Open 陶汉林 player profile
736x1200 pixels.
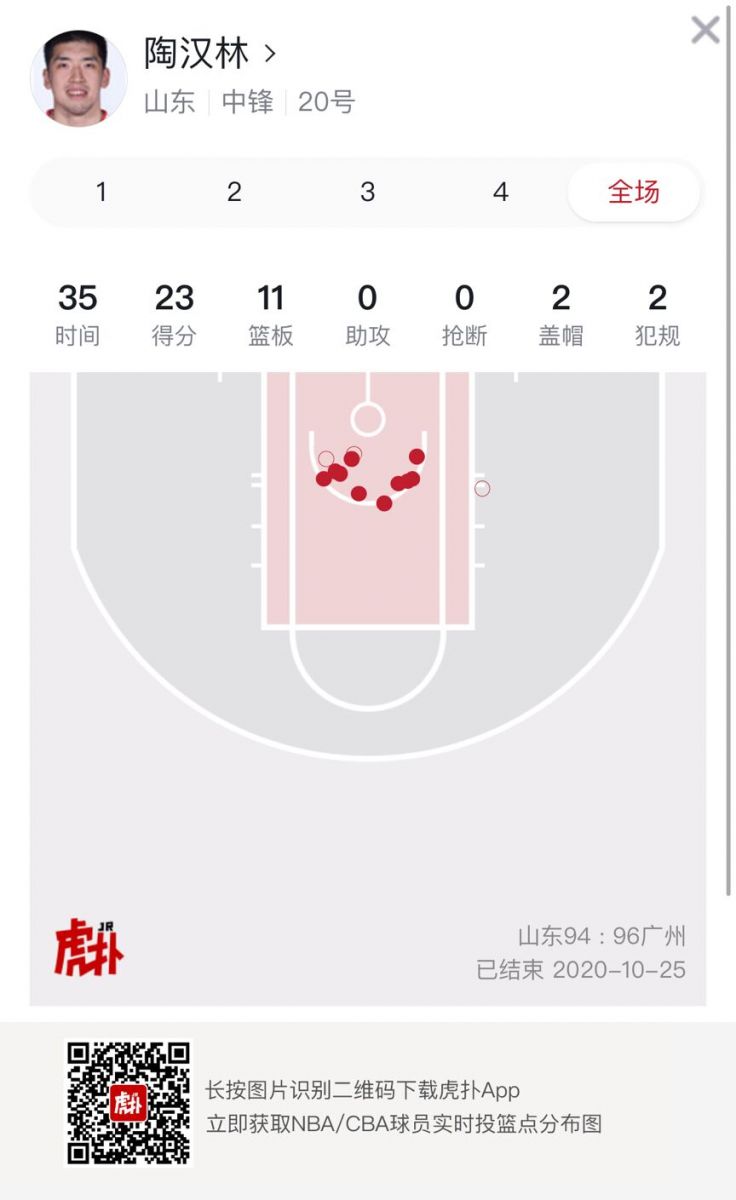(x=209, y=53)
